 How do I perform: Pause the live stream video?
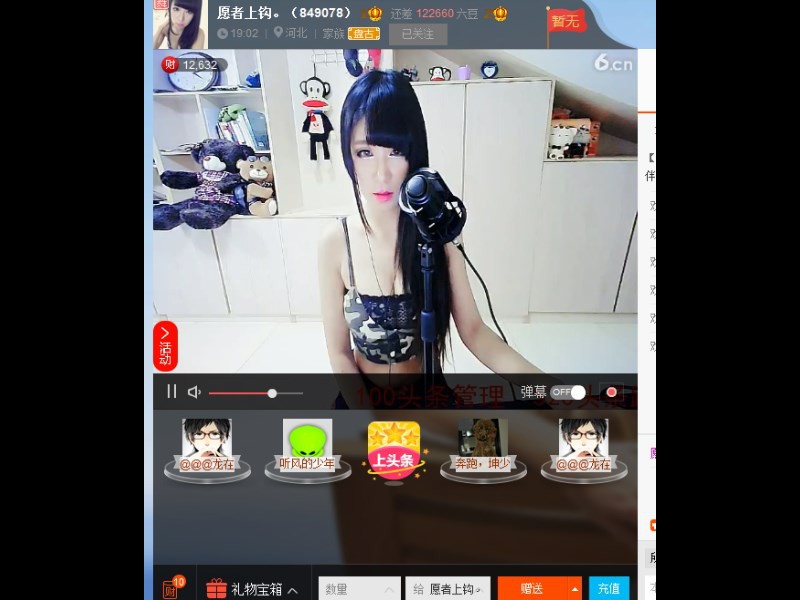tap(171, 392)
